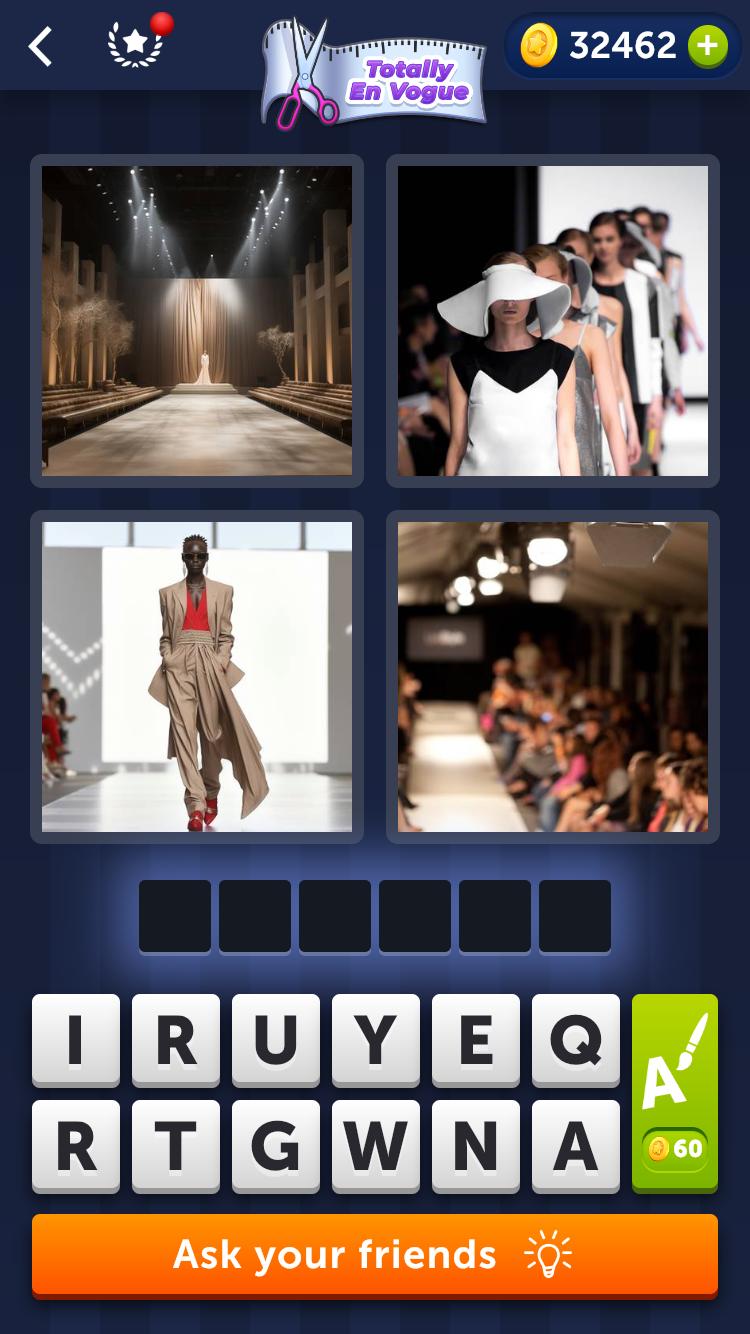This screenshot has height=1334, width=750.
Task: Enlarge the crowded catwalk audience photo
Action: tap(553, 675)
